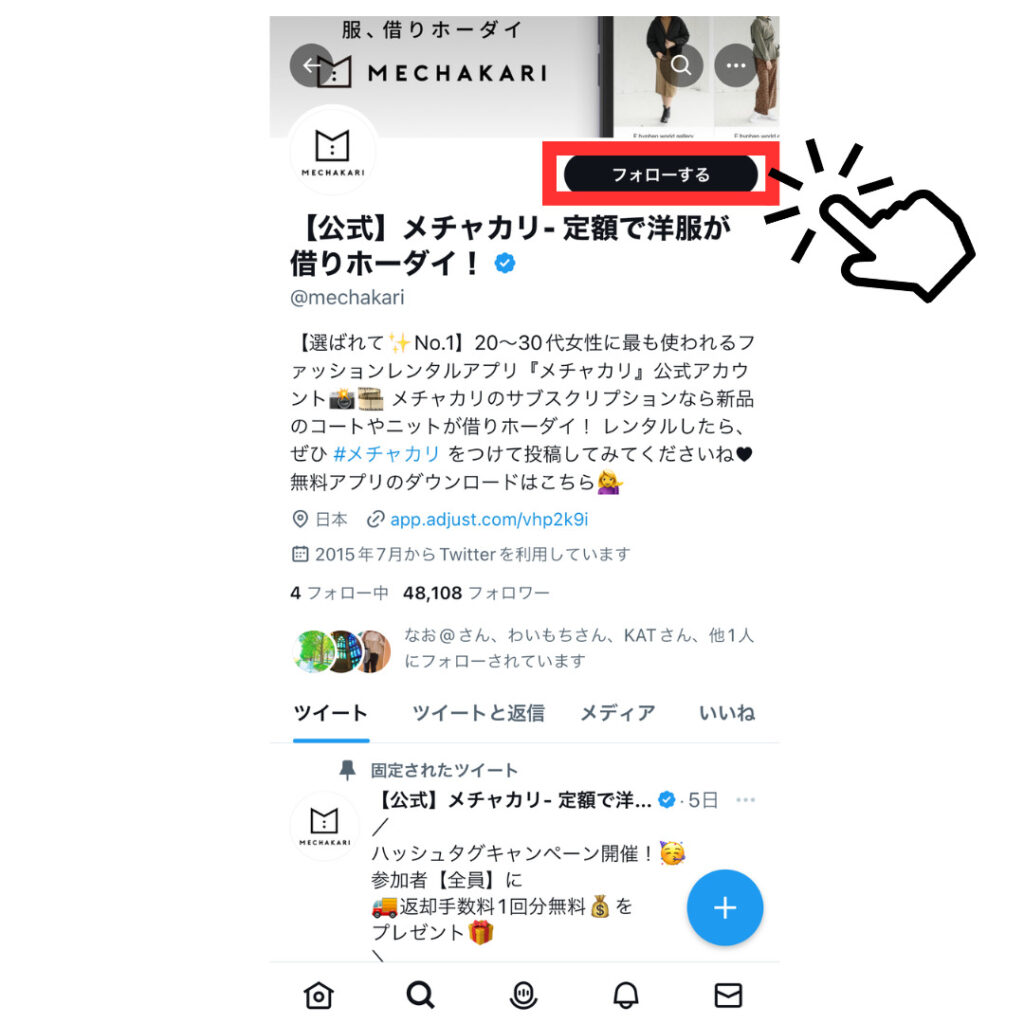Go to the home tab
Image resolution: width=1024 pixels, height=1024 pixels.
click(x=318, y=995)
